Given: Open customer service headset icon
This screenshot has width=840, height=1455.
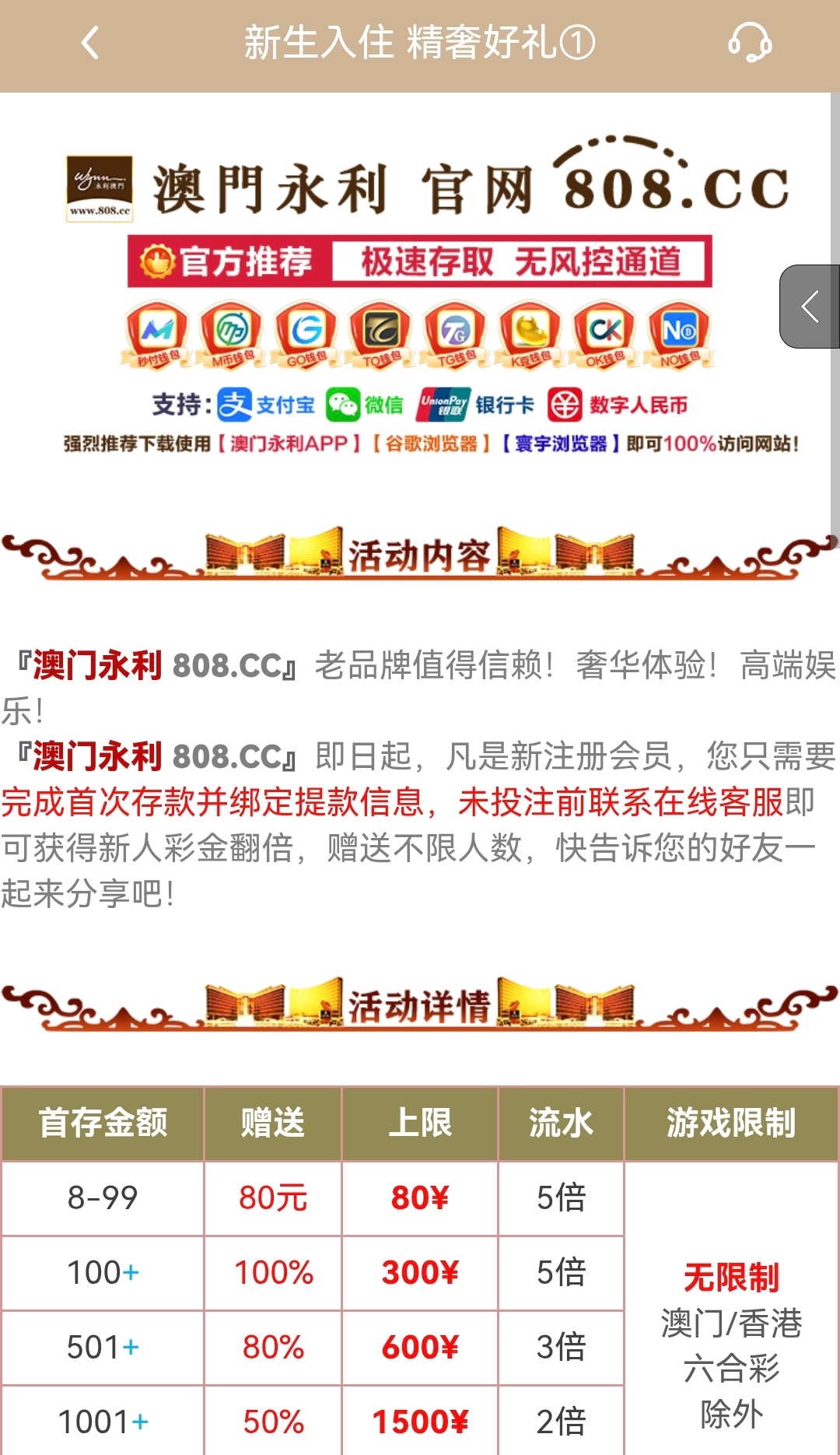Looking at the screenshot, I should point(749,43).
